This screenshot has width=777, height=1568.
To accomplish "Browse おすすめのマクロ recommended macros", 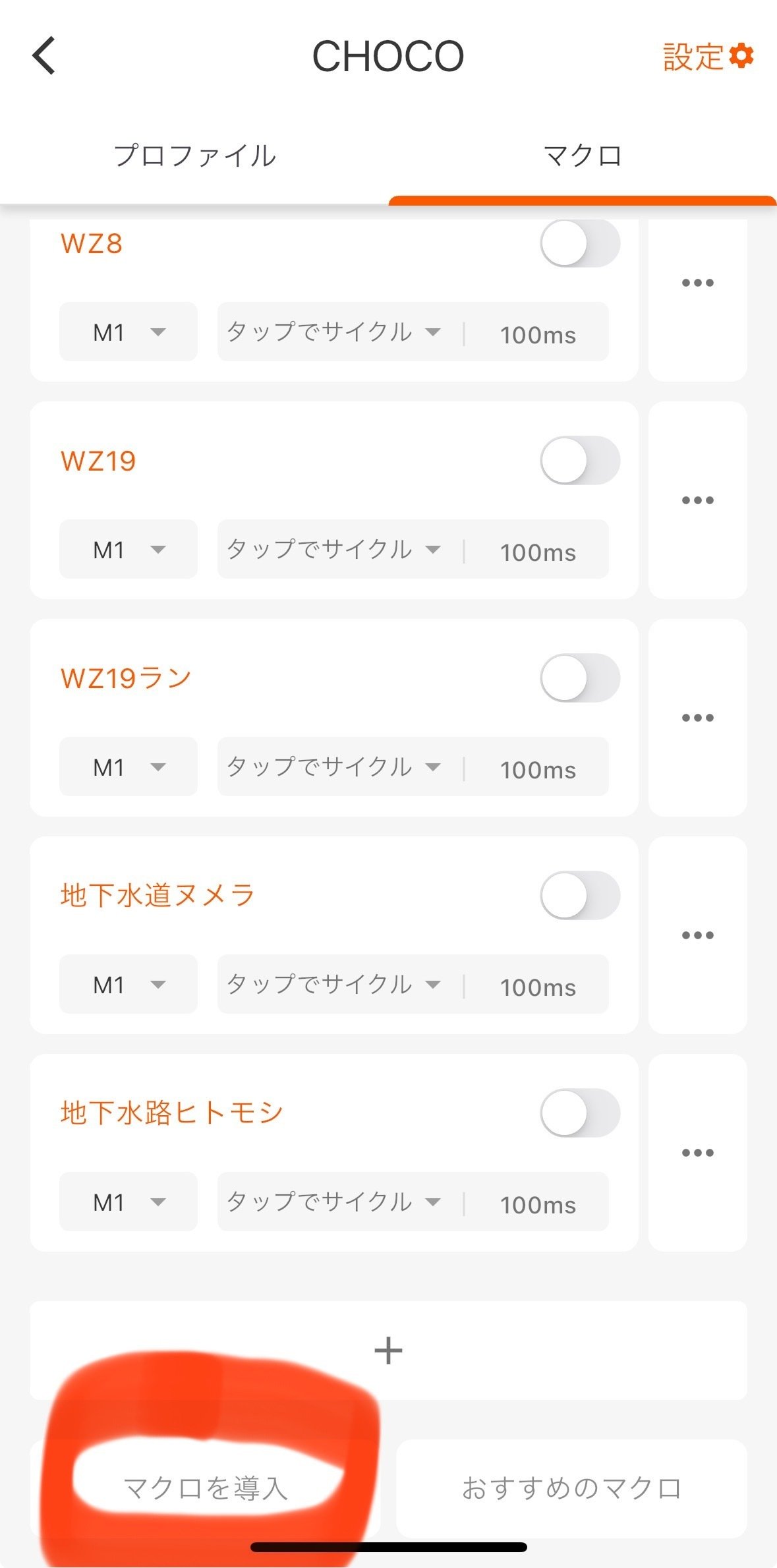I will tap(571, 1489).
